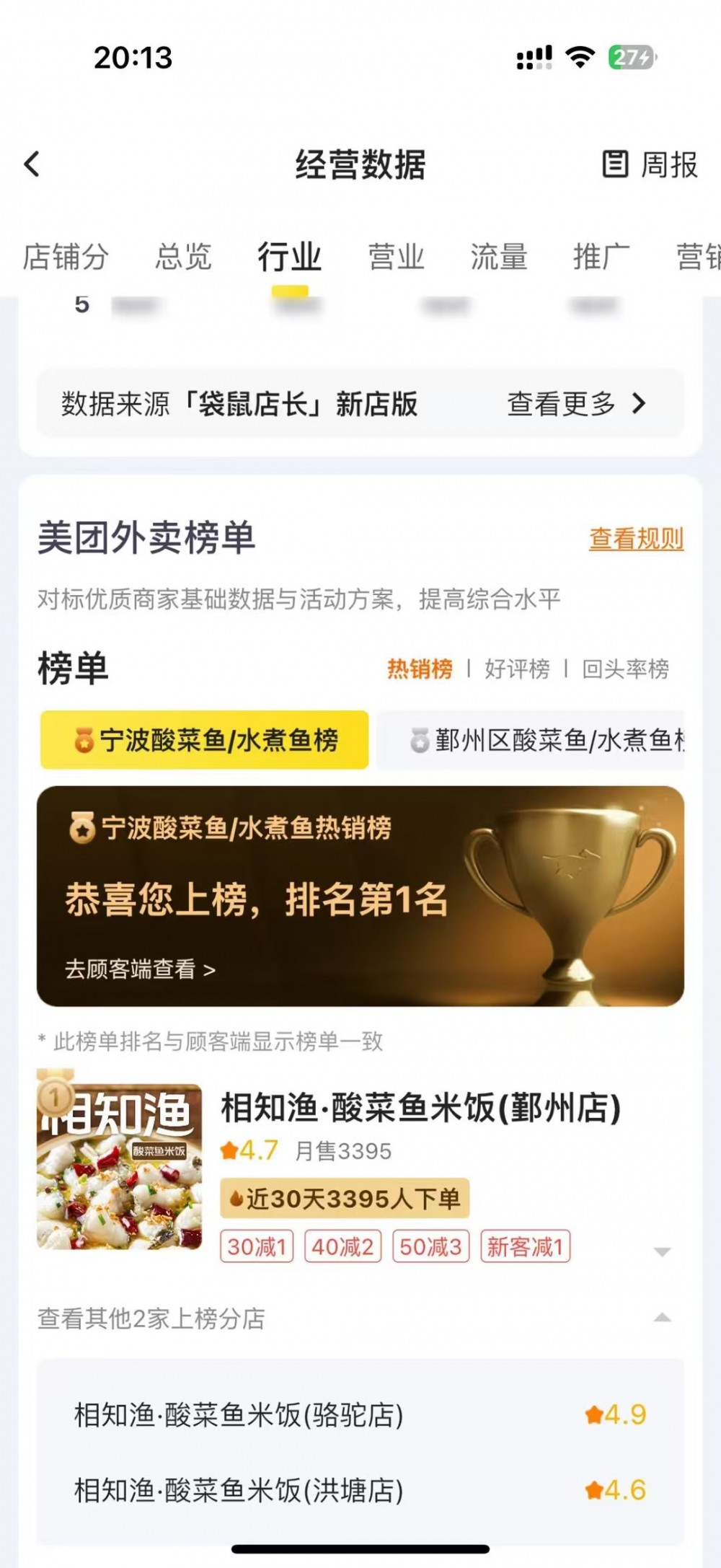Viewport: 721px width, 1568px height.
Task: Select the 回头率榜 ranking
Action: (625, 669)
